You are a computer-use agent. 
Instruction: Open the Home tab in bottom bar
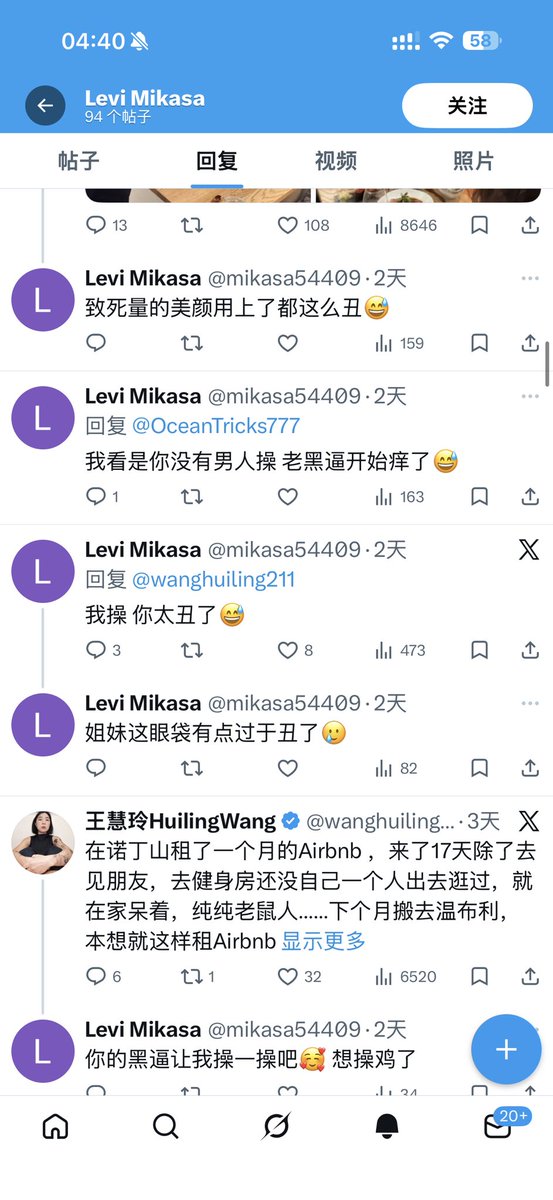coord(56,1127)
